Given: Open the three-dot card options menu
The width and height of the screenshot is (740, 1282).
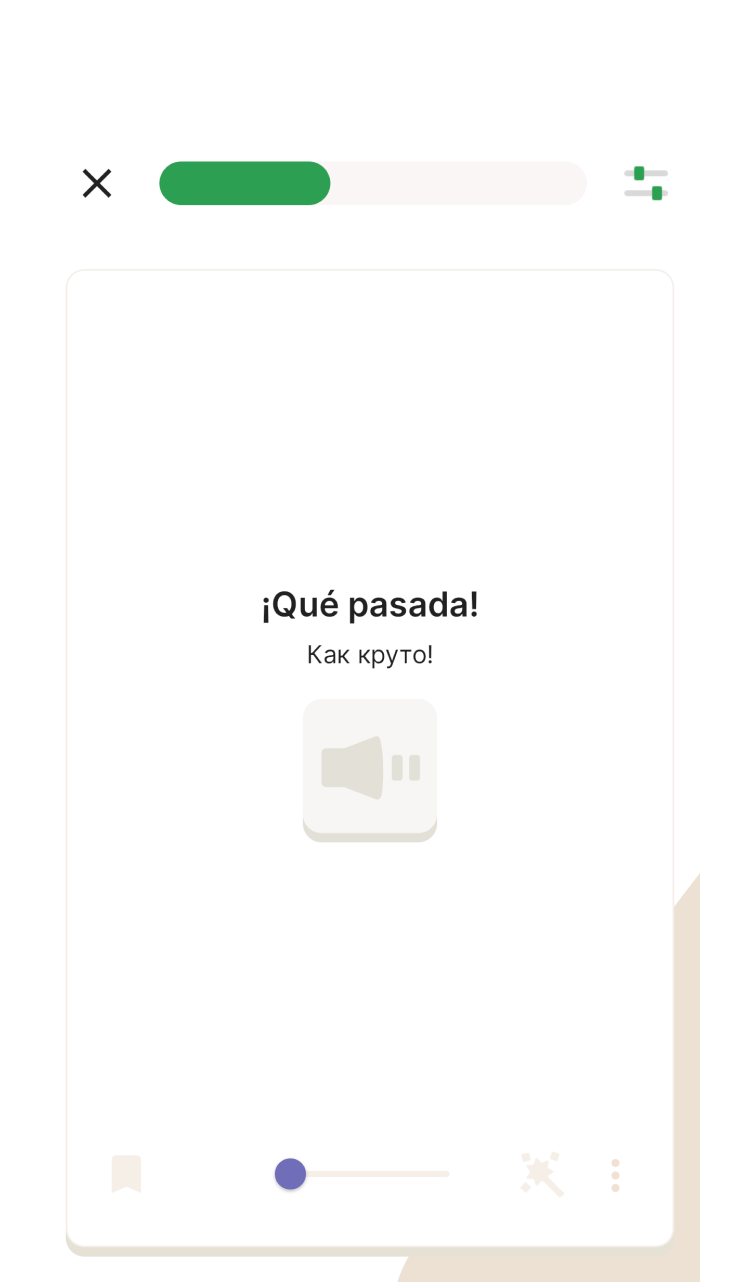Looking at the screenshot, I should click(615, 1175).
